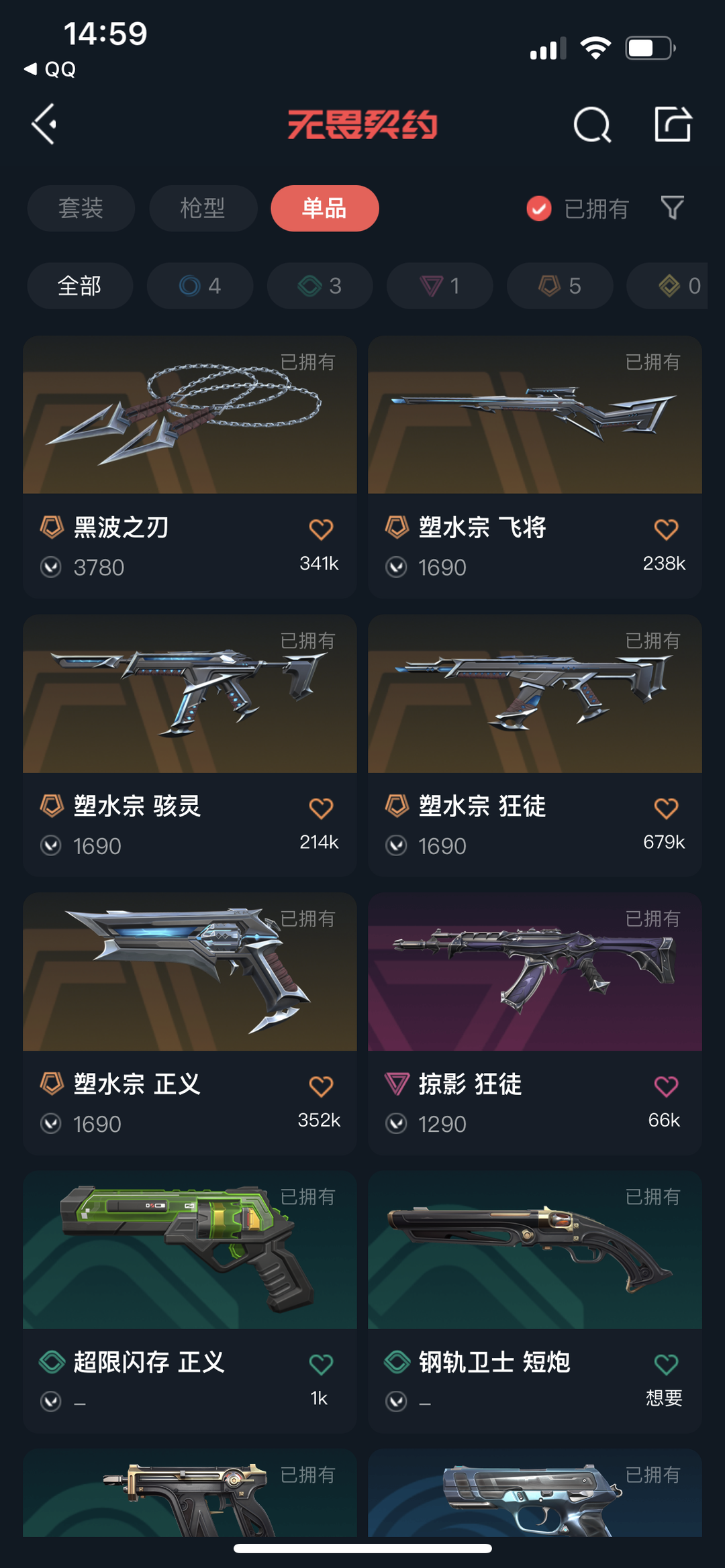Viewport: 725px width, 1568px height.
Task: Like the 超限闪存 正义 skin
Action: tap(321, 1364)
